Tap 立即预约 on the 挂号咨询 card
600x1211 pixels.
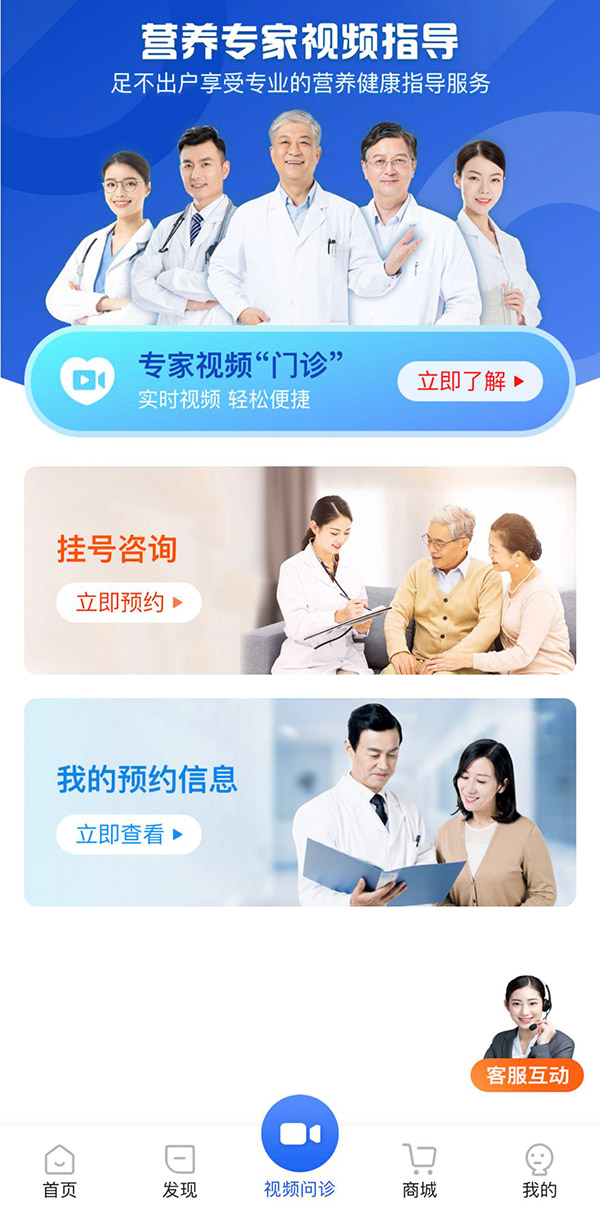point(129,603)
